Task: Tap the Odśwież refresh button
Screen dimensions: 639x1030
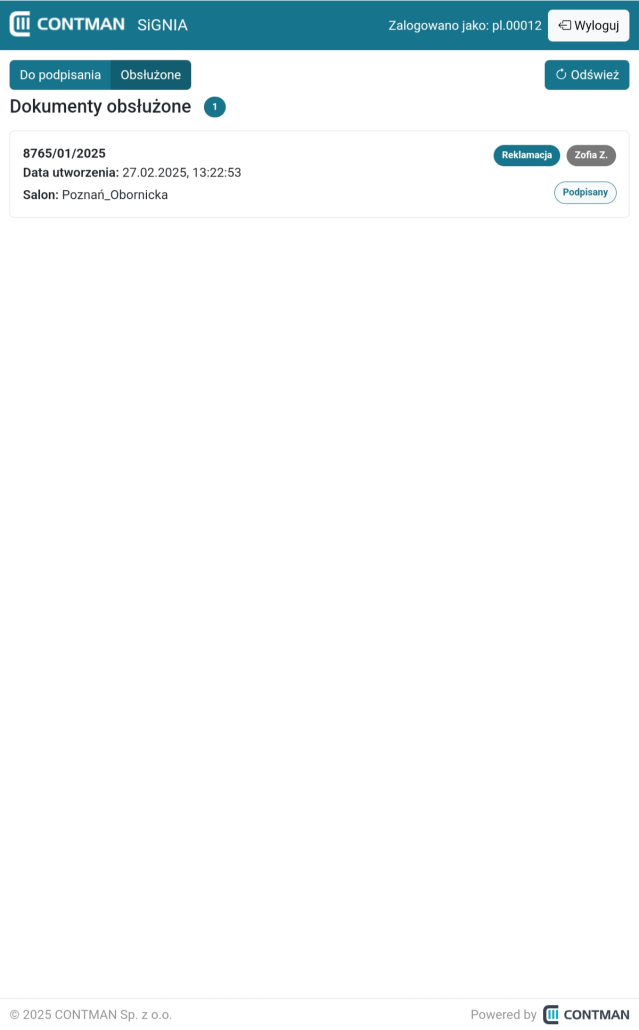Action: 586,75
